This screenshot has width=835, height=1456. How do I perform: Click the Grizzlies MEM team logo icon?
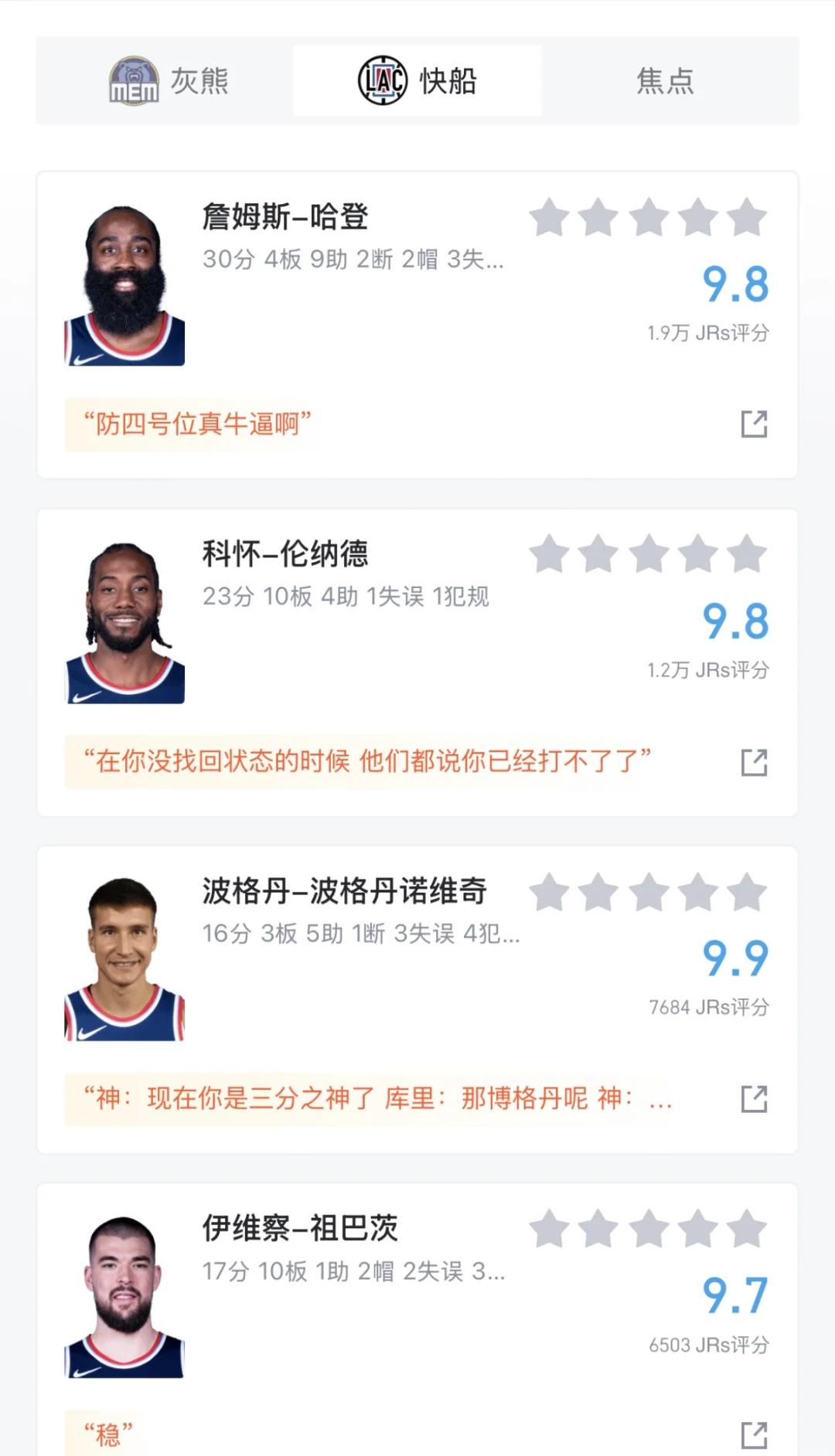click(x=134, y=80)
